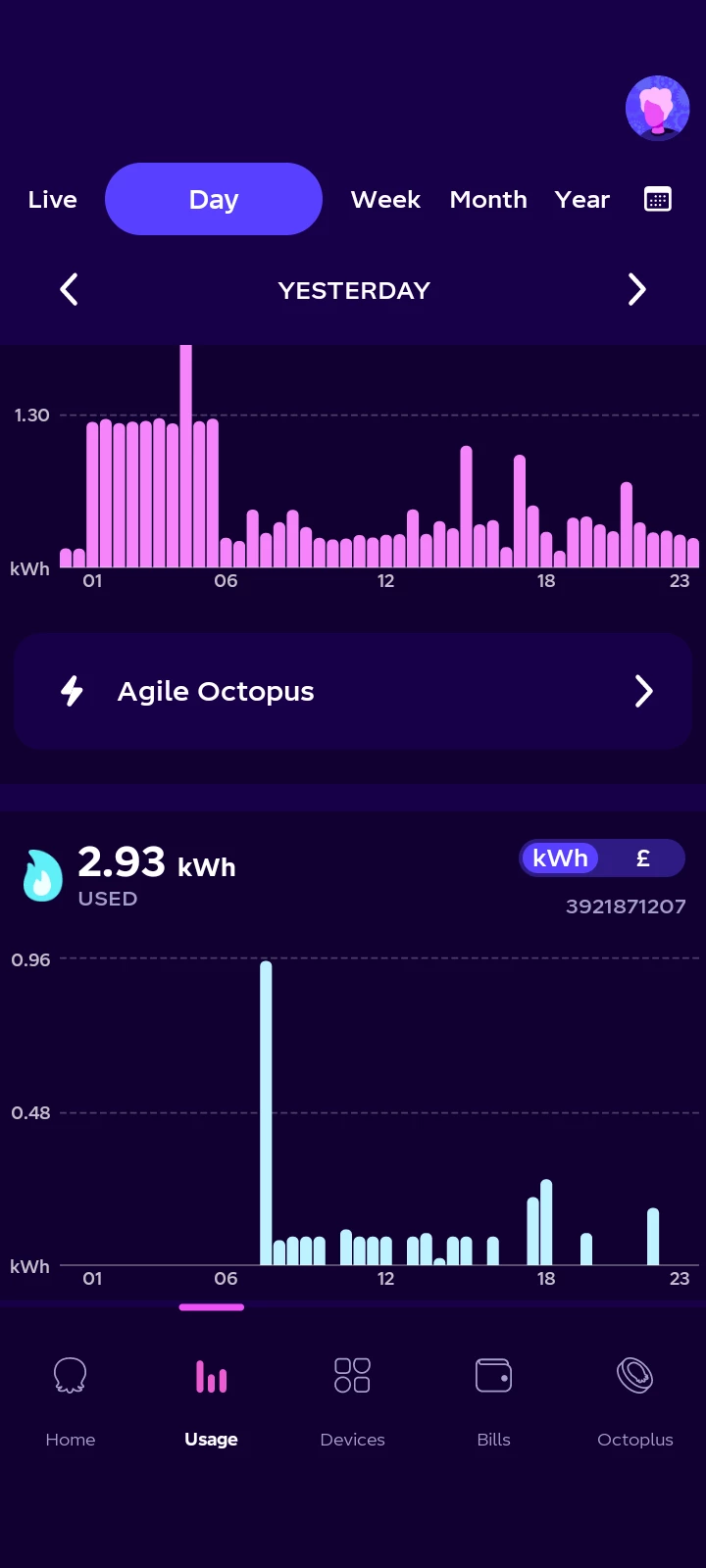Screen dimensions: 706x1568
Task: Switch to the Live view
Action: (53, 200)
